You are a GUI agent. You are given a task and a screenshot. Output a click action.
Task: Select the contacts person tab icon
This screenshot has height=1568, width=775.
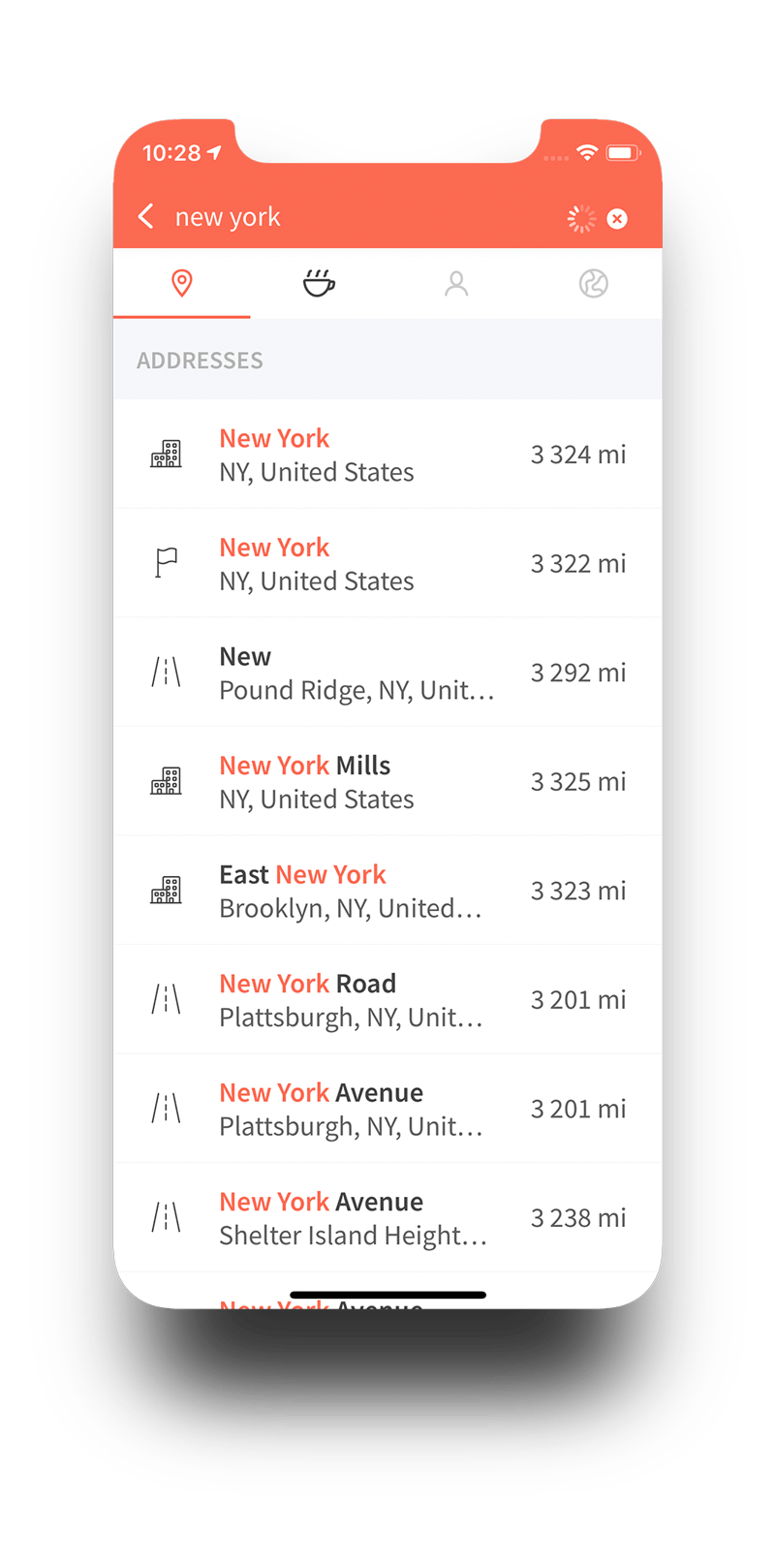[455, 282]
